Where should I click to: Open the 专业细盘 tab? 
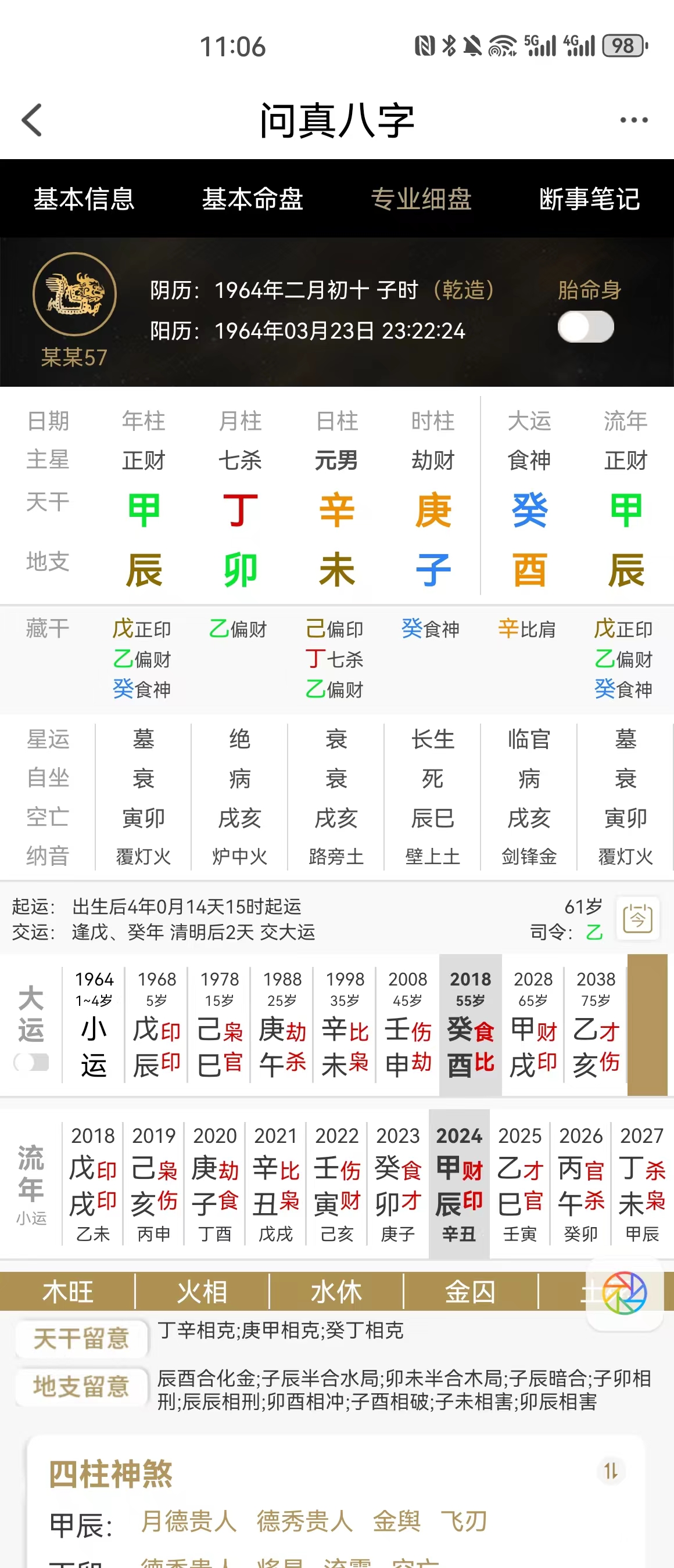421,199
